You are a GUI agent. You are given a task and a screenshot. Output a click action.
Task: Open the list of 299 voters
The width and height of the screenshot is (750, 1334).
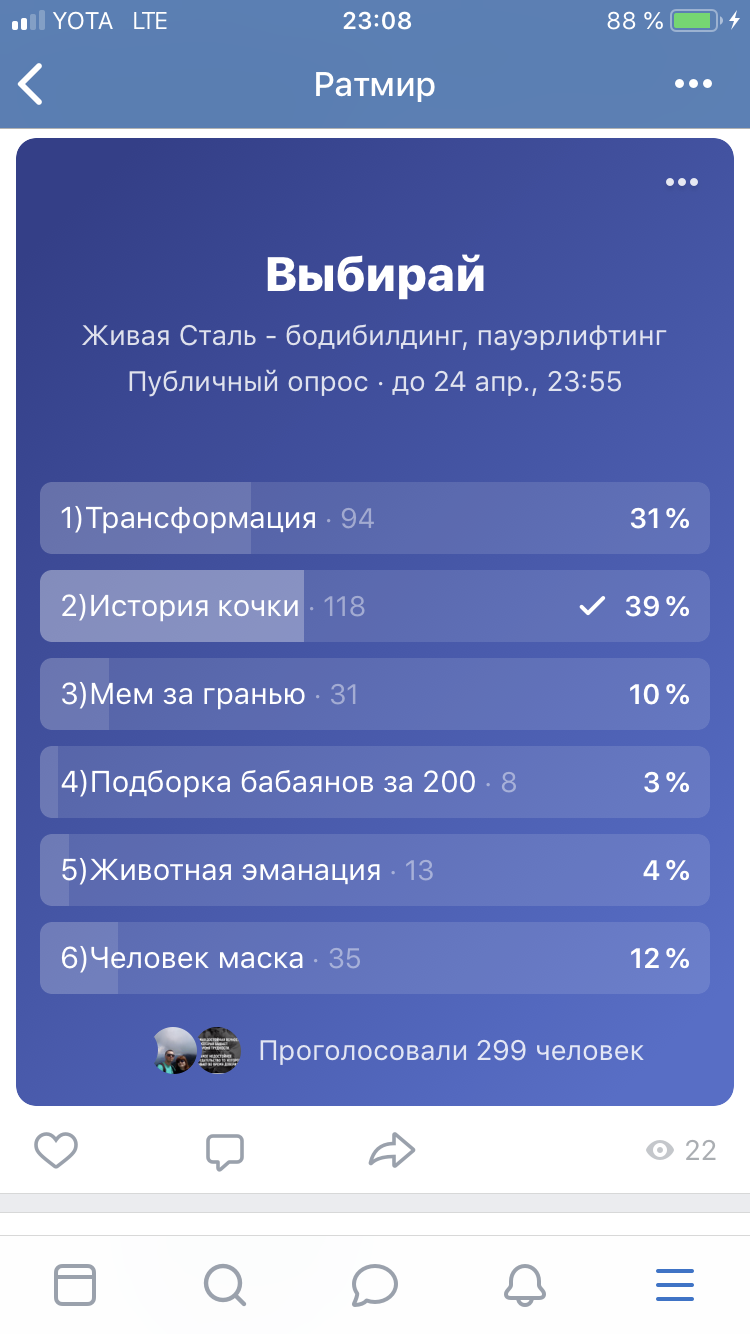click(450, 1051)
